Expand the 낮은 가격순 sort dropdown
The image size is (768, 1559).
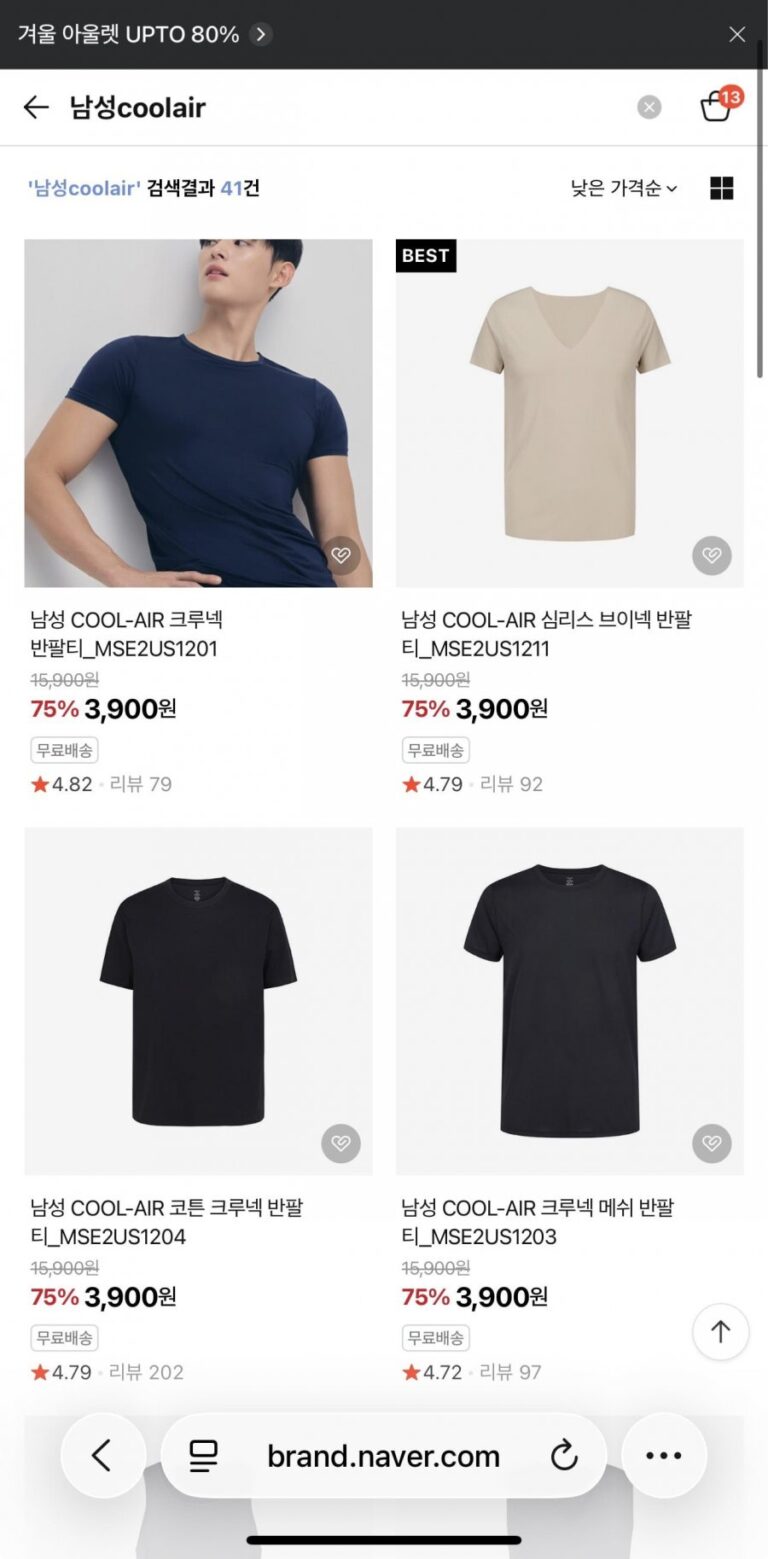click(624, 188)
